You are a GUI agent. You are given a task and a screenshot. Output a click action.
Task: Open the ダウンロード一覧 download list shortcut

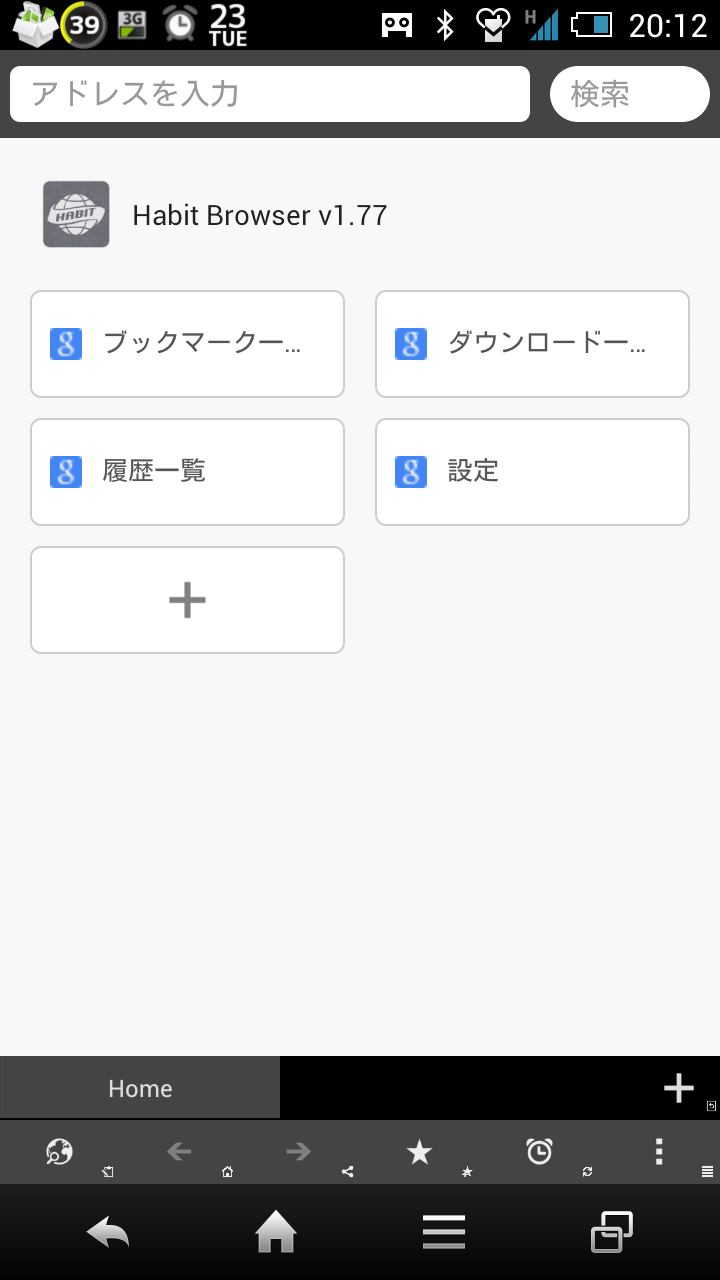[x=532, y=343]
